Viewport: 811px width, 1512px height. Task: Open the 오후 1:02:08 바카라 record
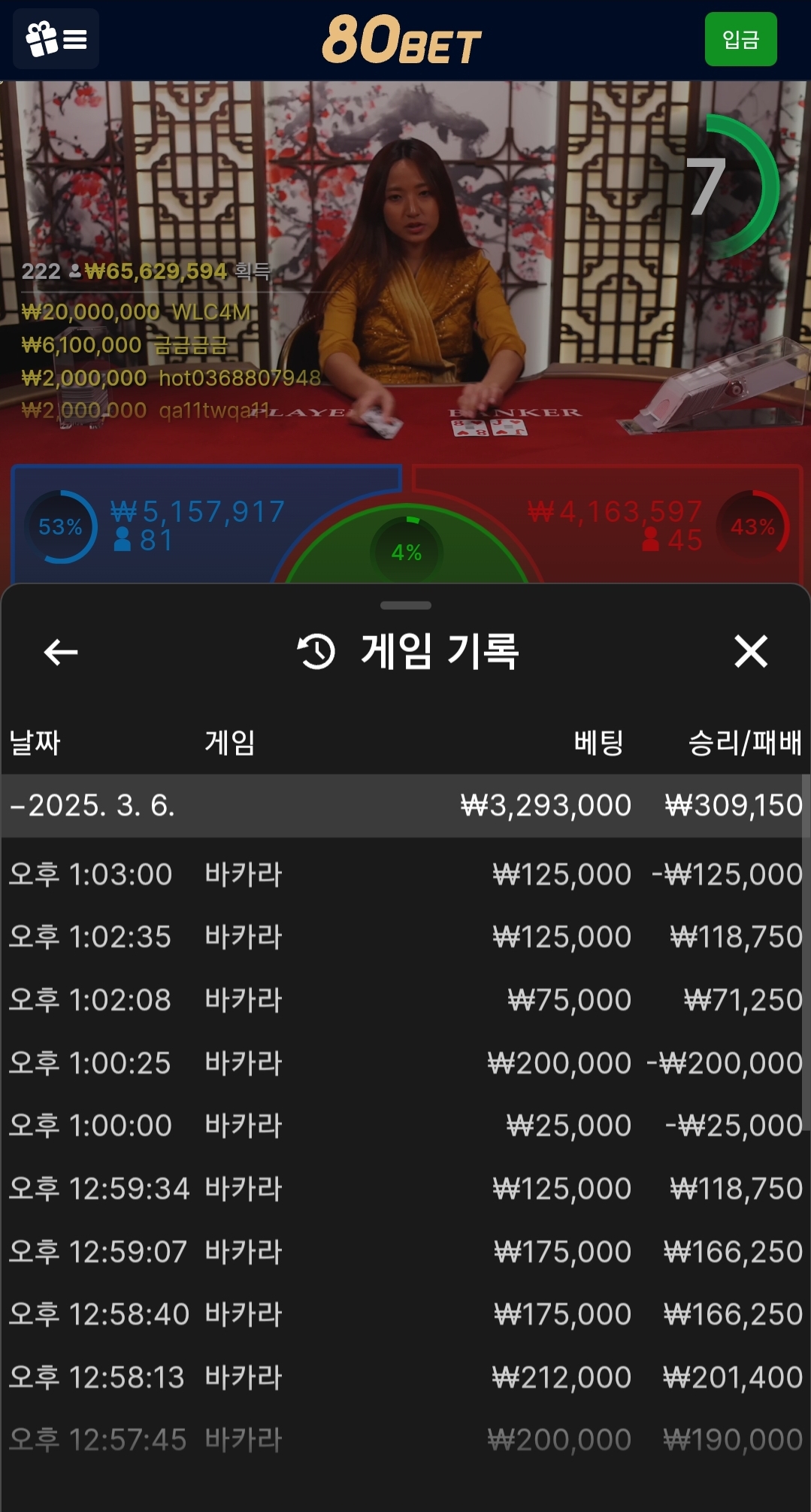[405, 1000]
